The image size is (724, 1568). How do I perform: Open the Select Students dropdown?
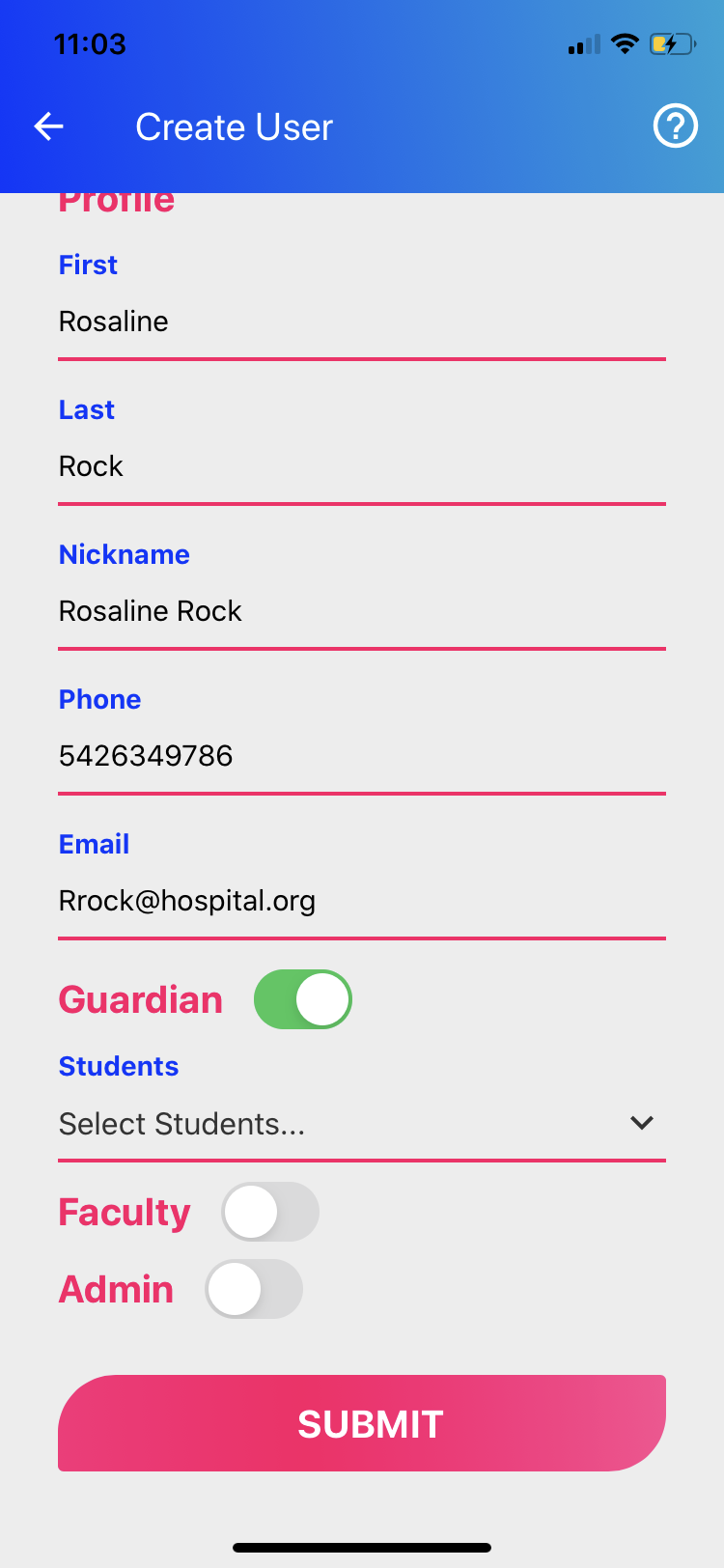(362, 1124)
